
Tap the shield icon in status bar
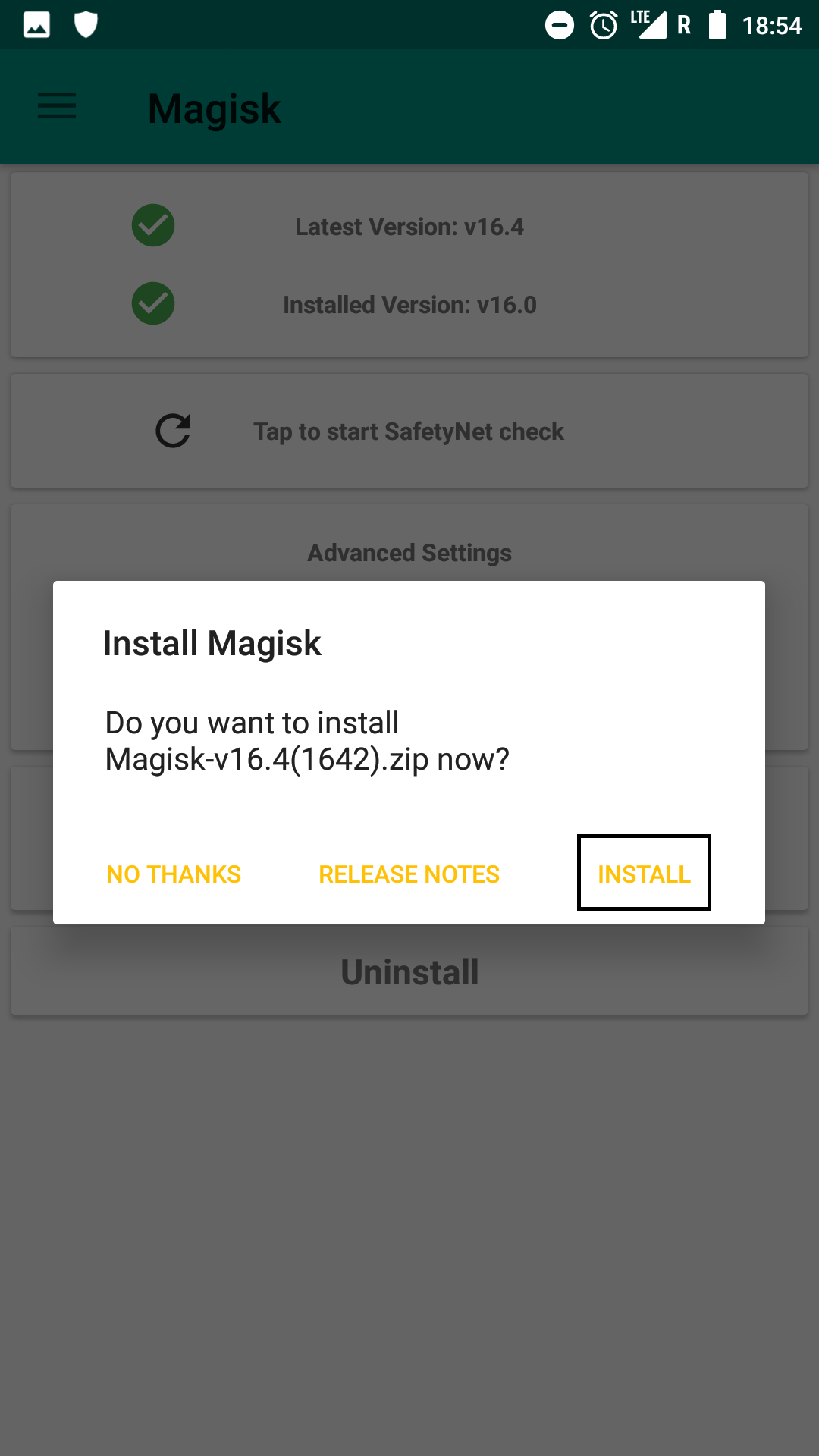[x=85, y=24]
